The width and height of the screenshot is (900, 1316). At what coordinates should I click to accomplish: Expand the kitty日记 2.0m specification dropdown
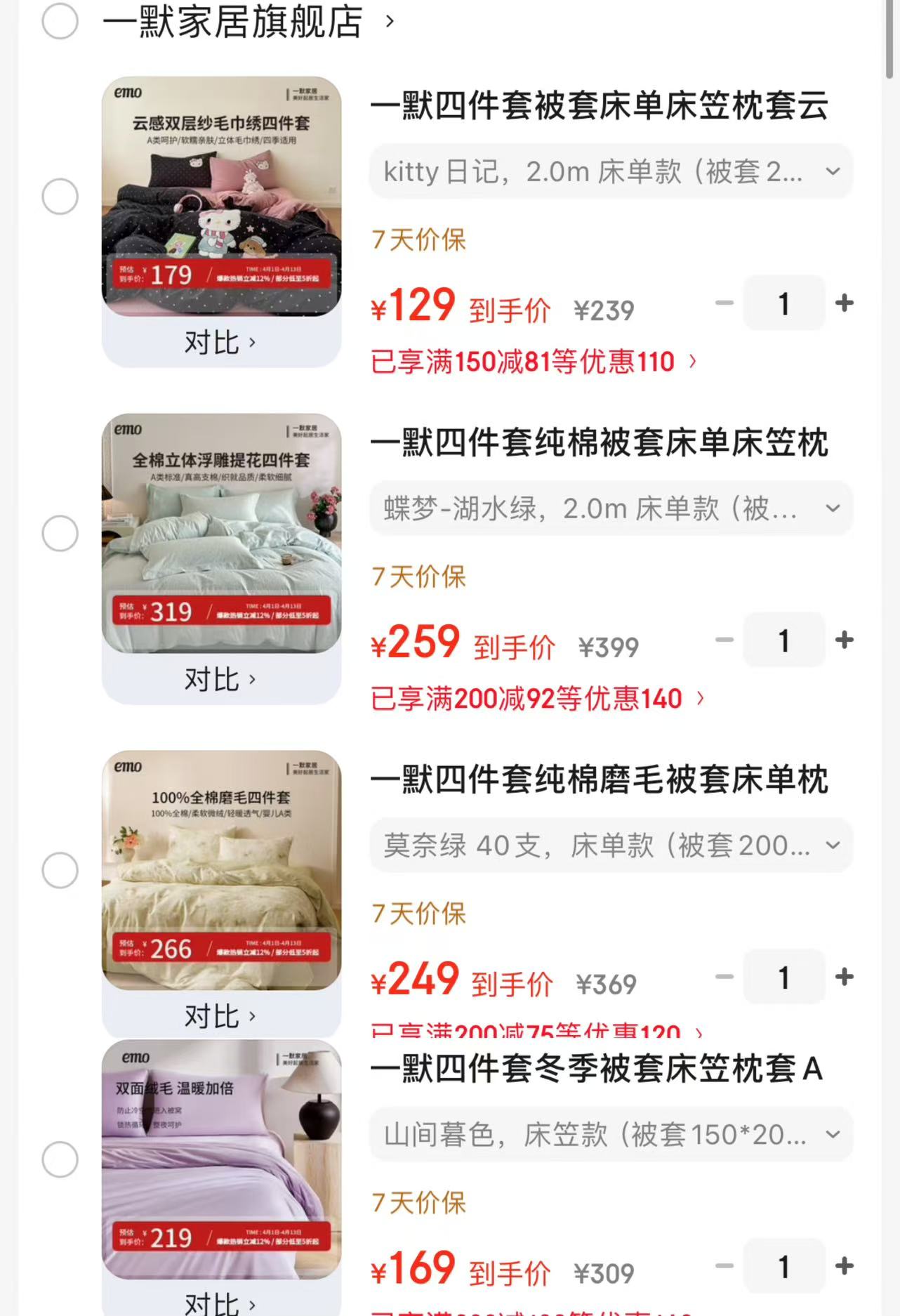click(x=611, y=171)
